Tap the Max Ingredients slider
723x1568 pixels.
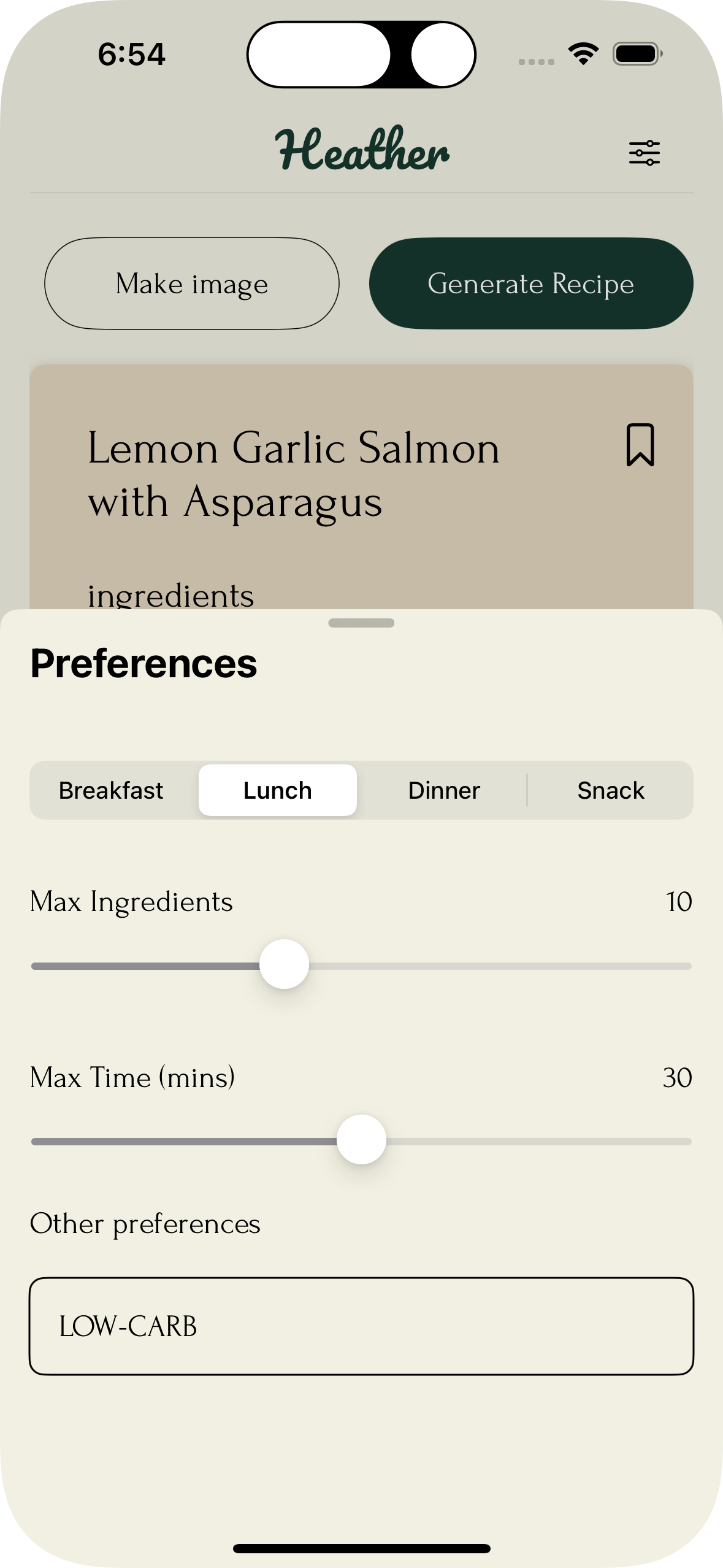click(361, 965)
